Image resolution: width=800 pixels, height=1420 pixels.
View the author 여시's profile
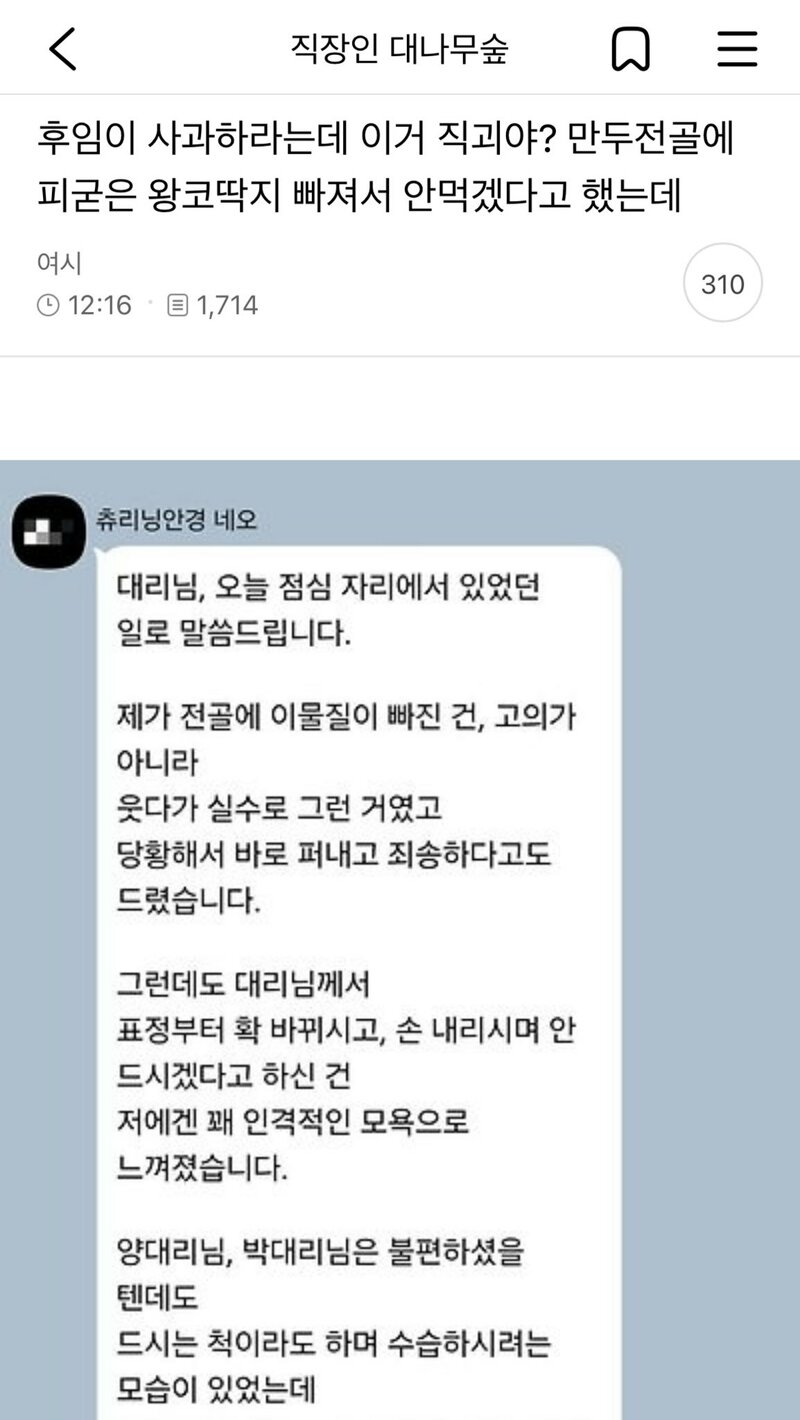point(58,264)
